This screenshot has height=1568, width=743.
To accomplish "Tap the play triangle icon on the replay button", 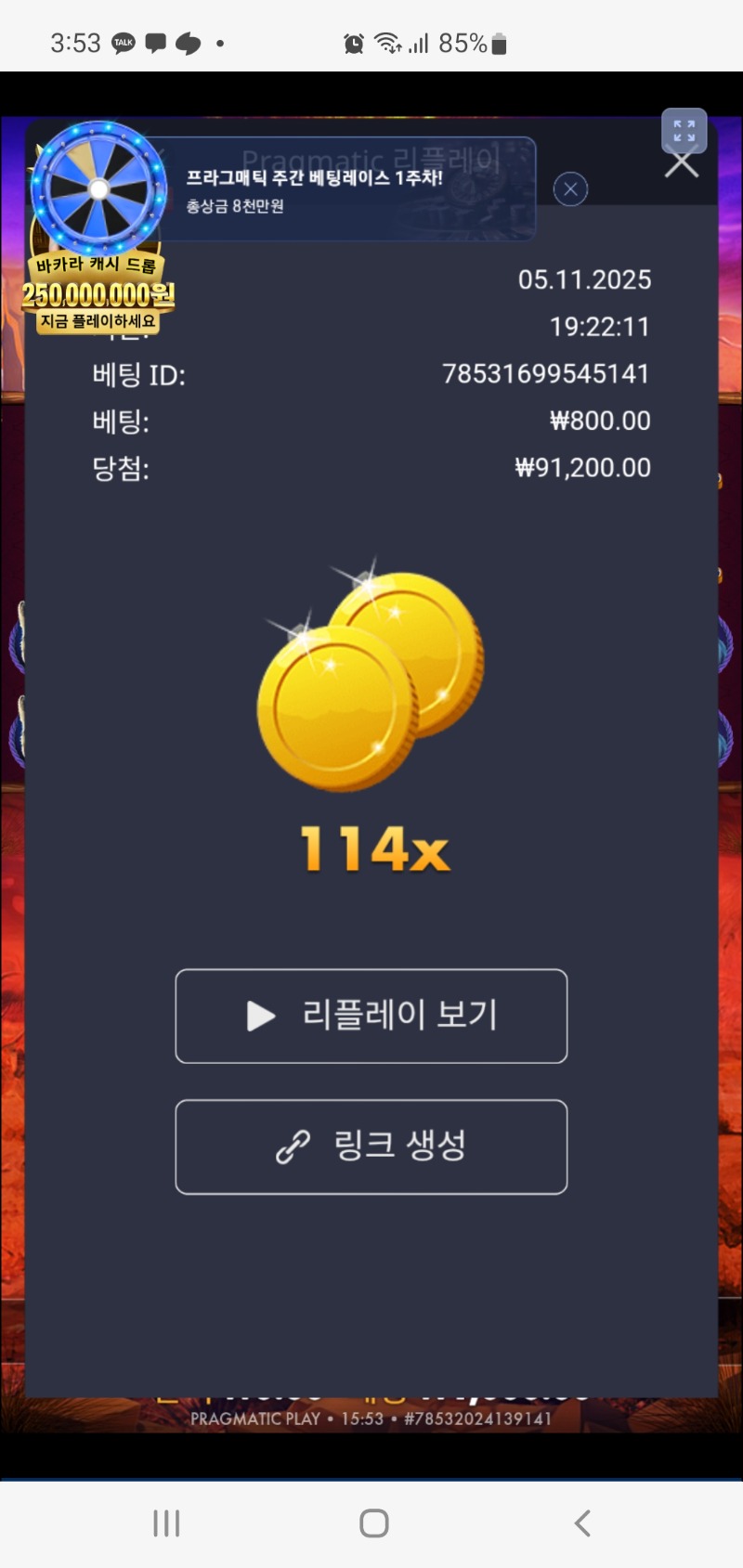I will tap(260, 1016).
